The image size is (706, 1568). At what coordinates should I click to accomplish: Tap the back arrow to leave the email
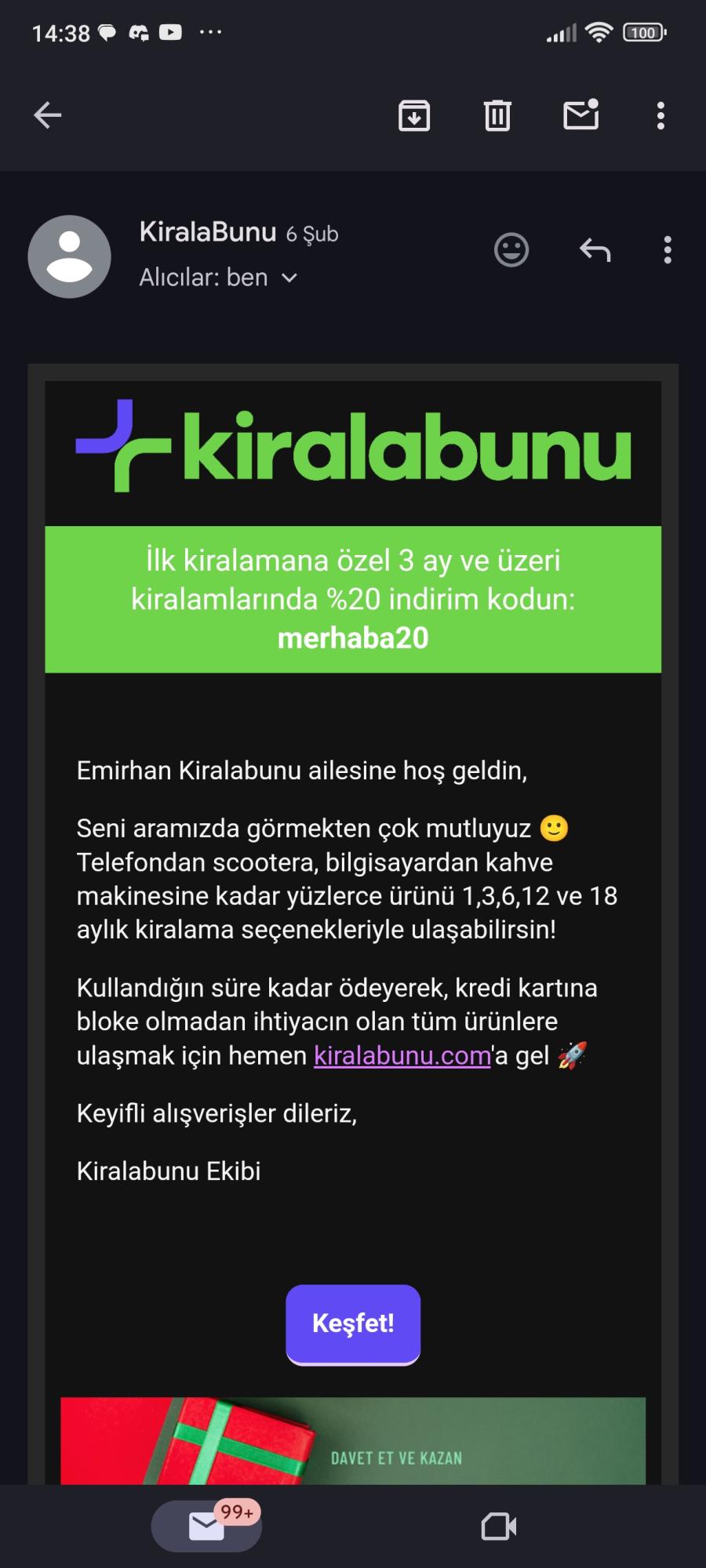click(x=47, y=114)
